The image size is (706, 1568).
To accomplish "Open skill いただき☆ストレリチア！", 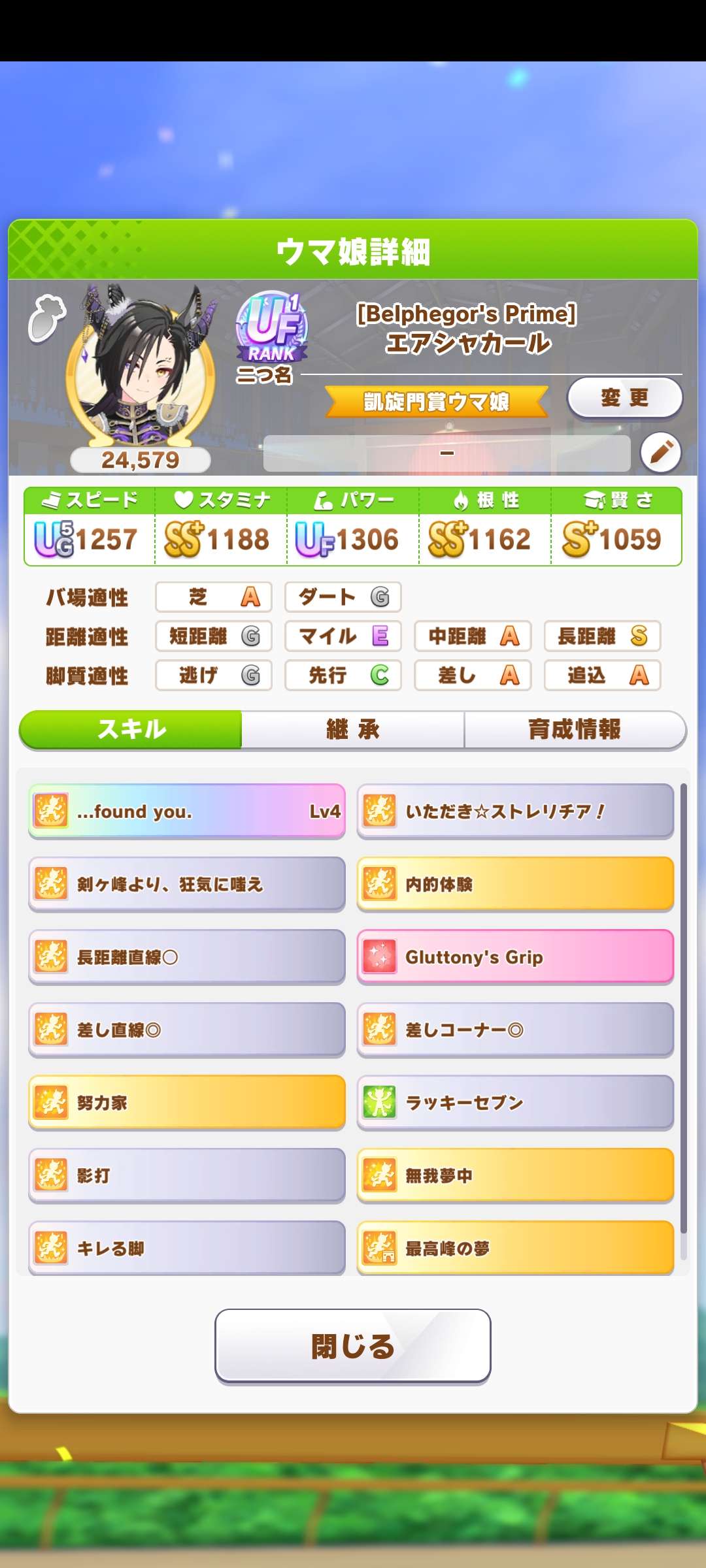I will click(x=515, y=811).
